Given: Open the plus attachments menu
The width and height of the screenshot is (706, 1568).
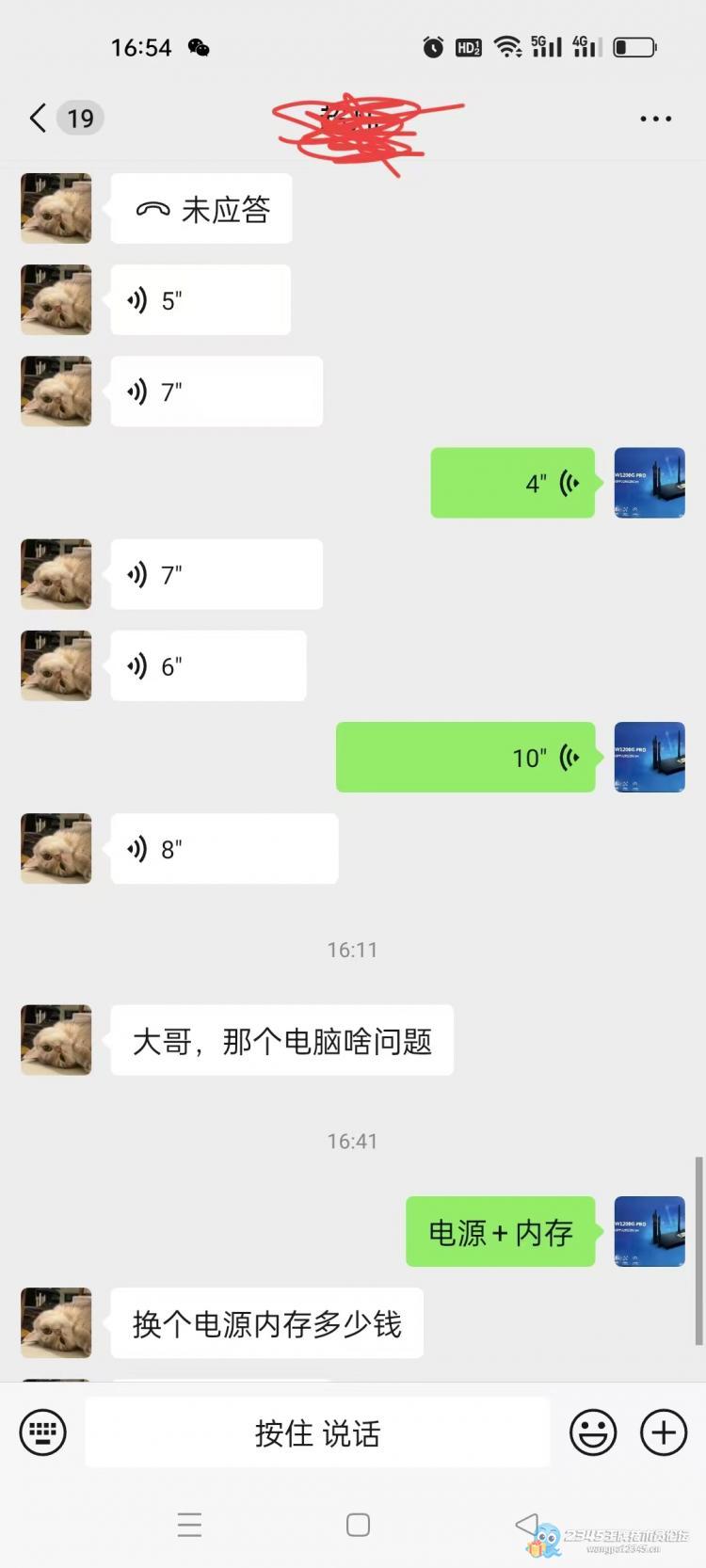Looking at the screenshot, I should coord(664,1432).
